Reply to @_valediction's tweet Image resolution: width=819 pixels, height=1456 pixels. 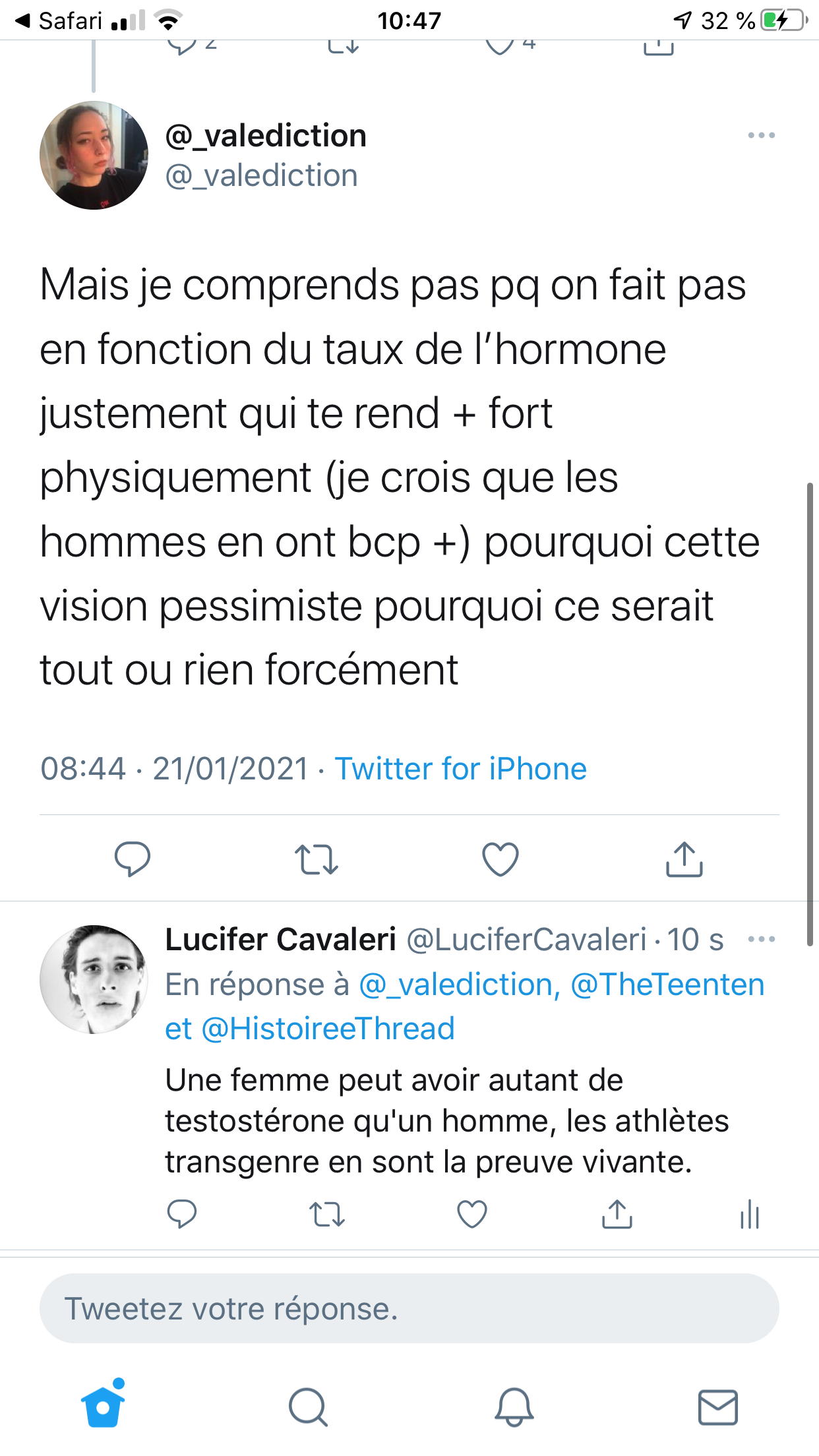133,859
